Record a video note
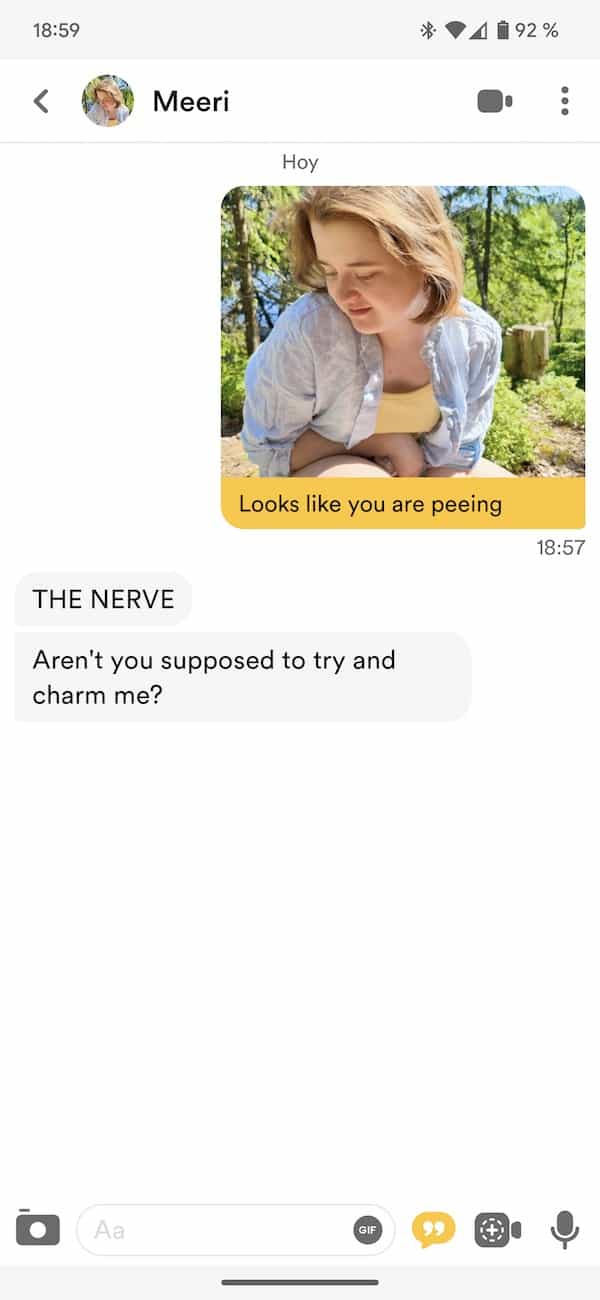The image size is (600, 1300). 498,1230
